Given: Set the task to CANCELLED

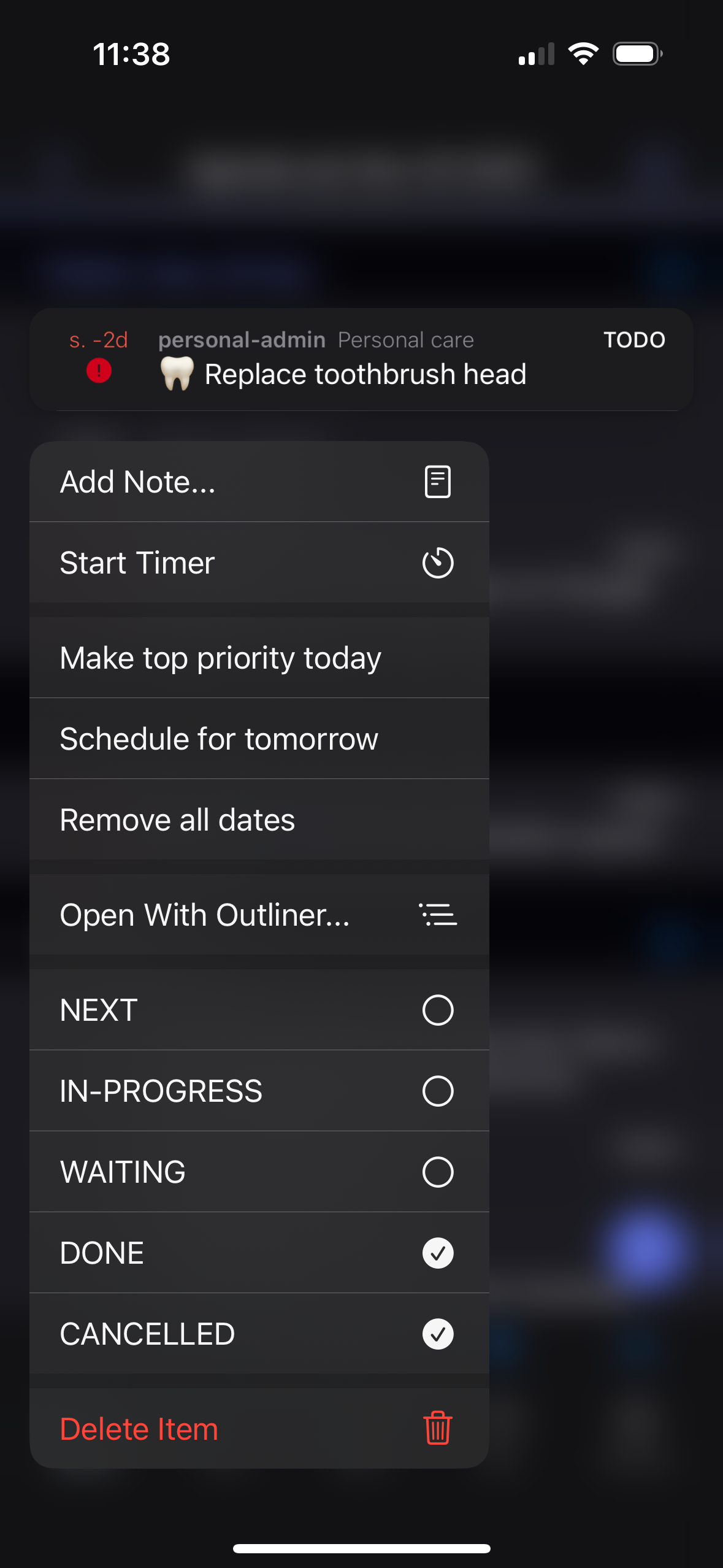Looking at the screenshot, I should tap(259, 1334).
